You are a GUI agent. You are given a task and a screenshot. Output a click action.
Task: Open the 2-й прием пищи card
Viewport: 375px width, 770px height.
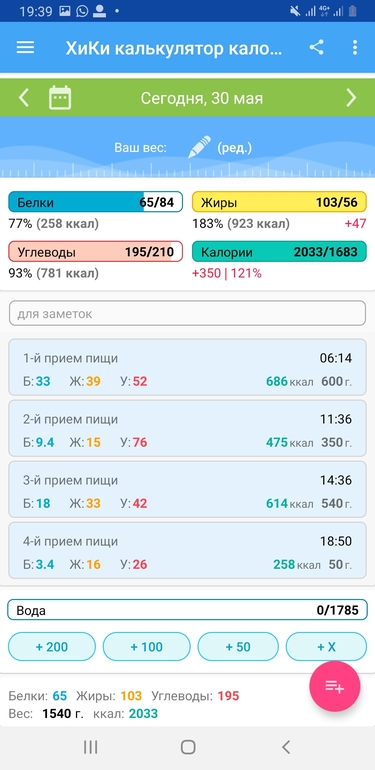pyautogui.click(x=188, y=428)
